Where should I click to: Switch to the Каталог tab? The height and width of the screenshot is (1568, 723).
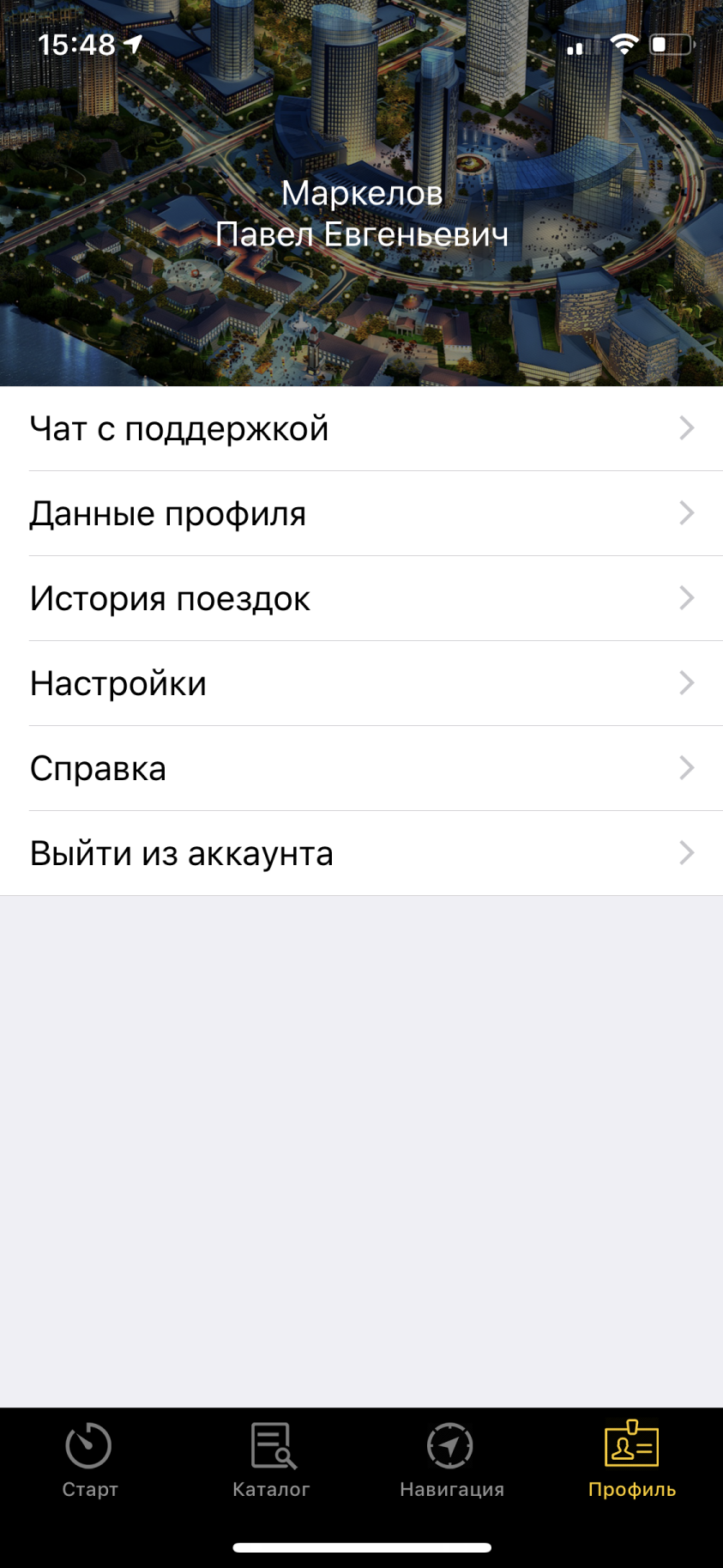(x=271, y=1461)
